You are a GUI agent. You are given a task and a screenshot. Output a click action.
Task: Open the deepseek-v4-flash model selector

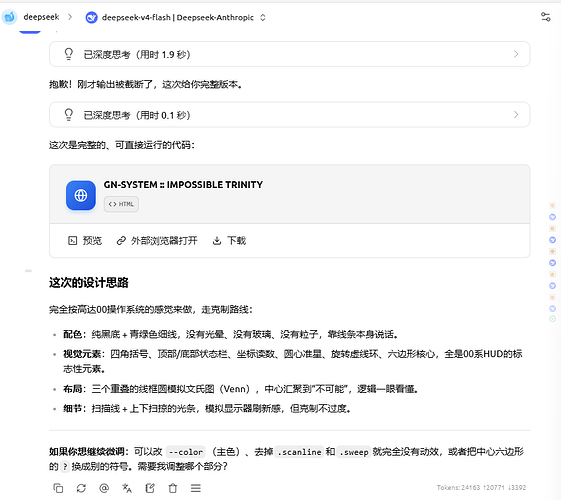pos(176,17)
